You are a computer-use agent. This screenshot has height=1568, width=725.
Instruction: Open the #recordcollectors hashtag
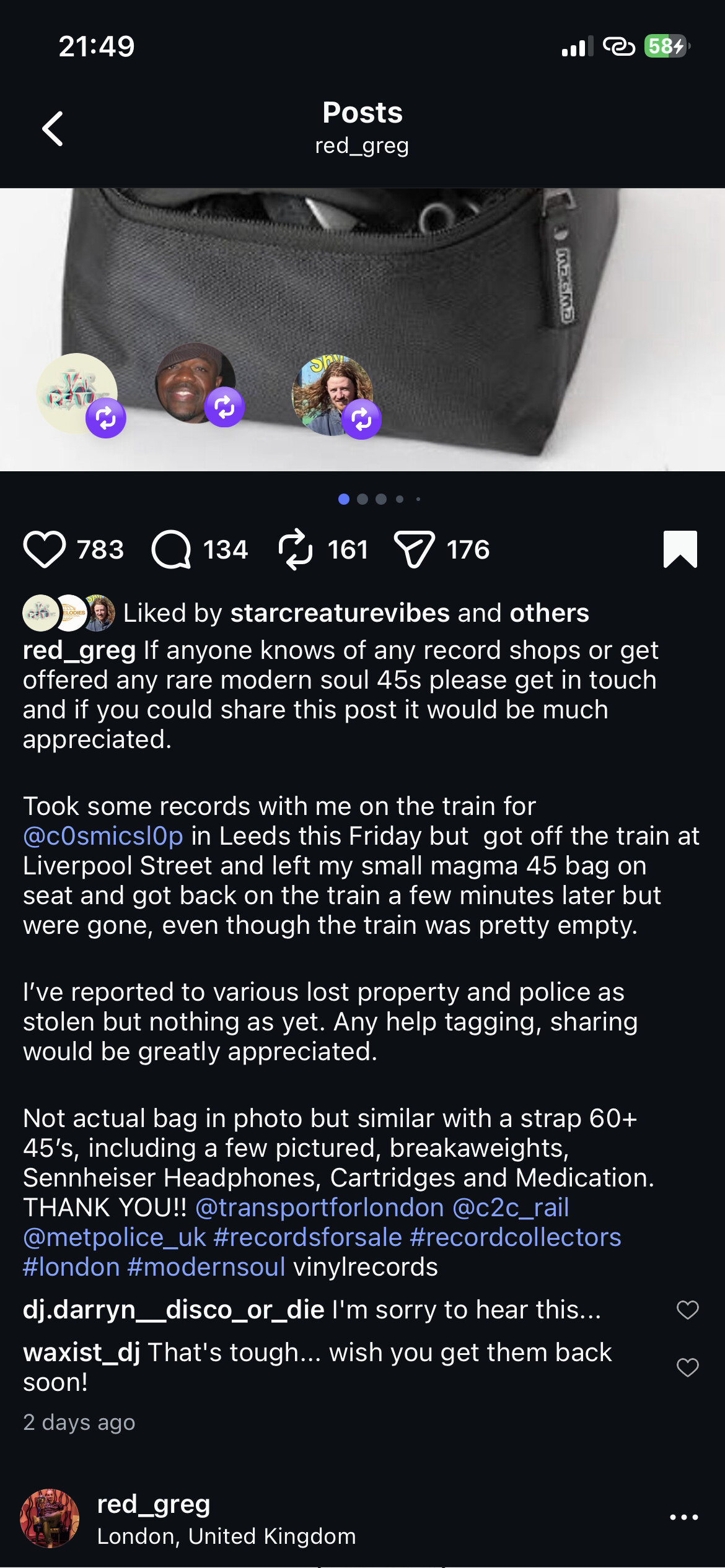tap(516, 1237)
